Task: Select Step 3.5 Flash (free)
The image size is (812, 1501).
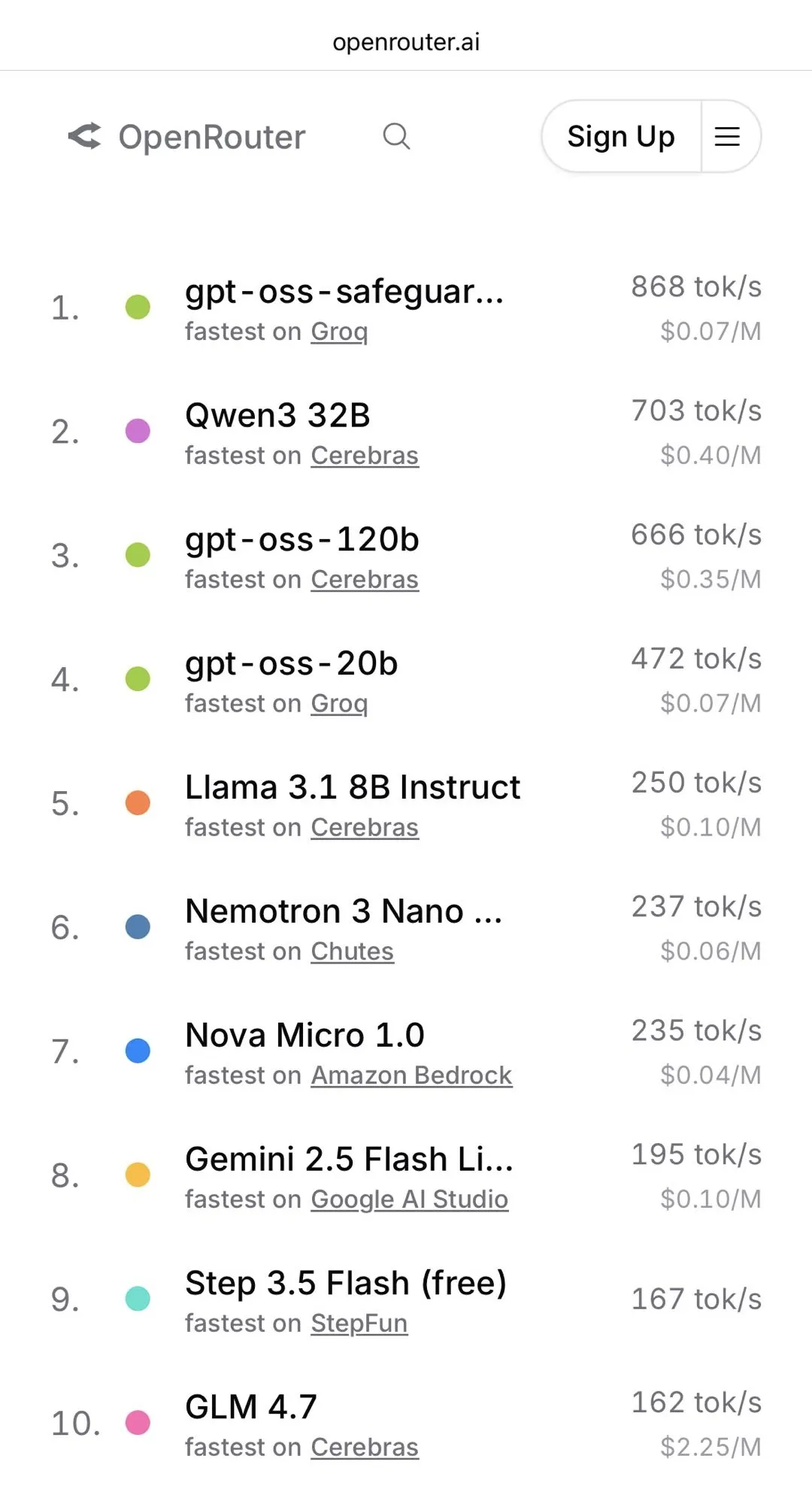Action: click(346, 1284)
